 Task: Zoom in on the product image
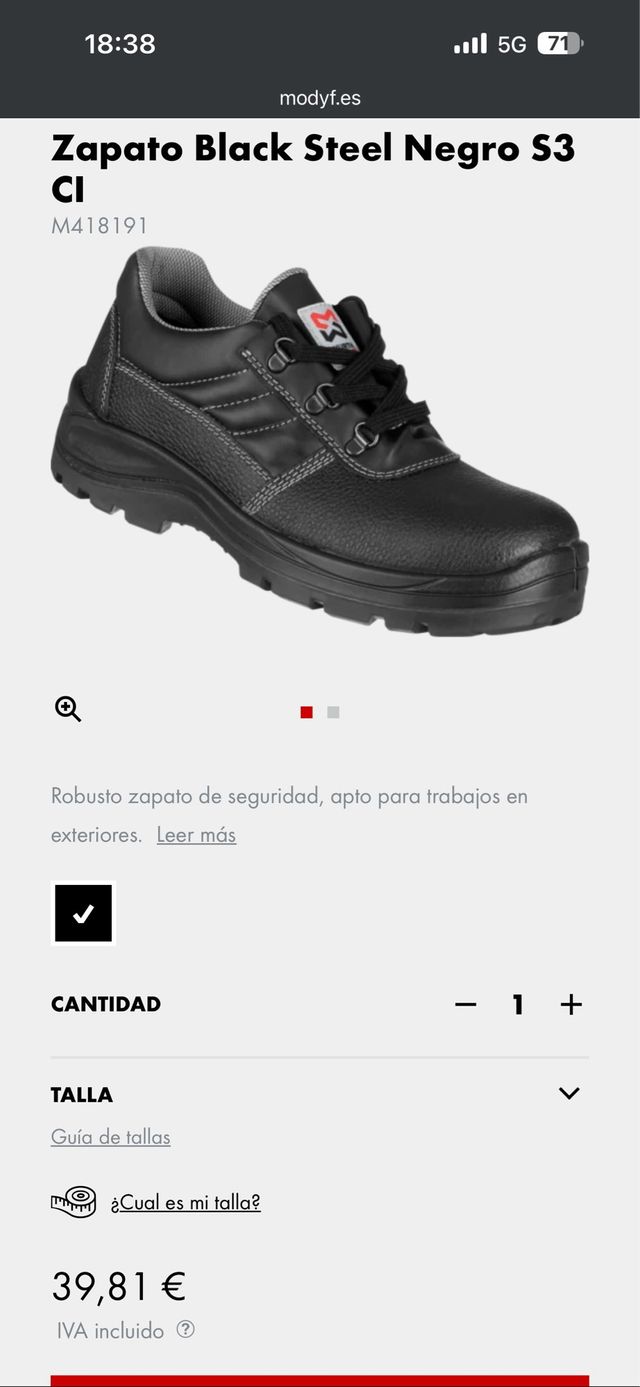68,710
